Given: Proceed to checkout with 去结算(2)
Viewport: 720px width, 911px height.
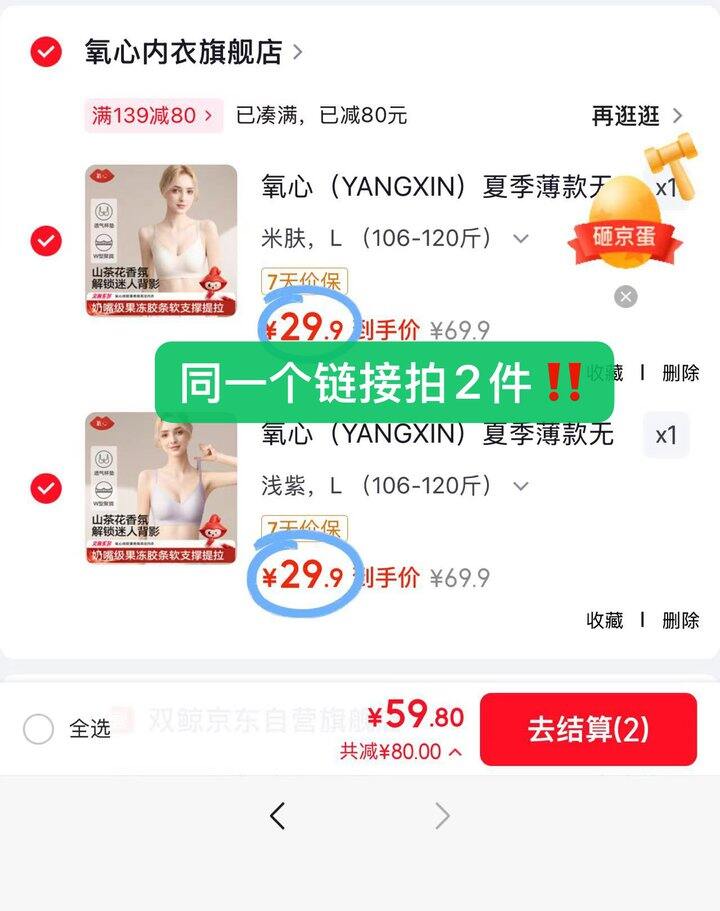Looking at the screenshot, I should click(x=588, y=729).
